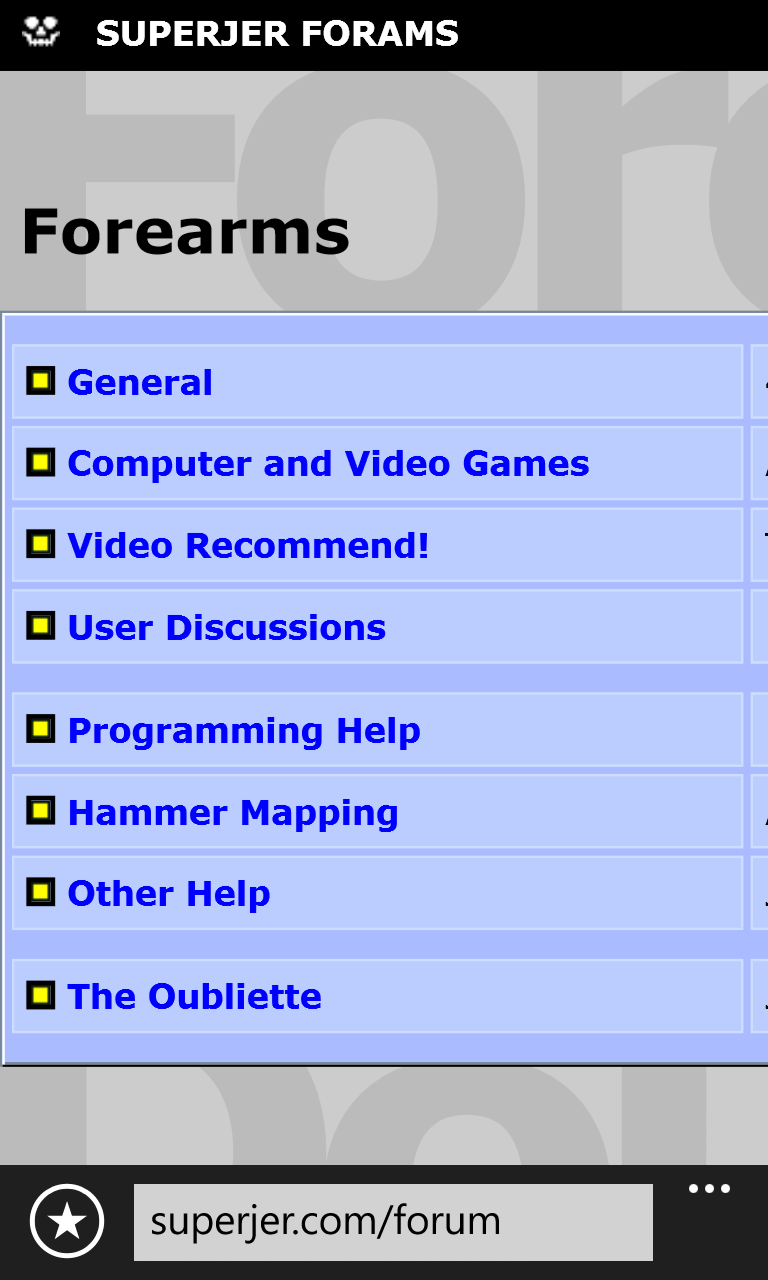Viewport: 768px width, 1280px height.
Task: Open The Oubliette forum
Action: (x=194, y=996)
